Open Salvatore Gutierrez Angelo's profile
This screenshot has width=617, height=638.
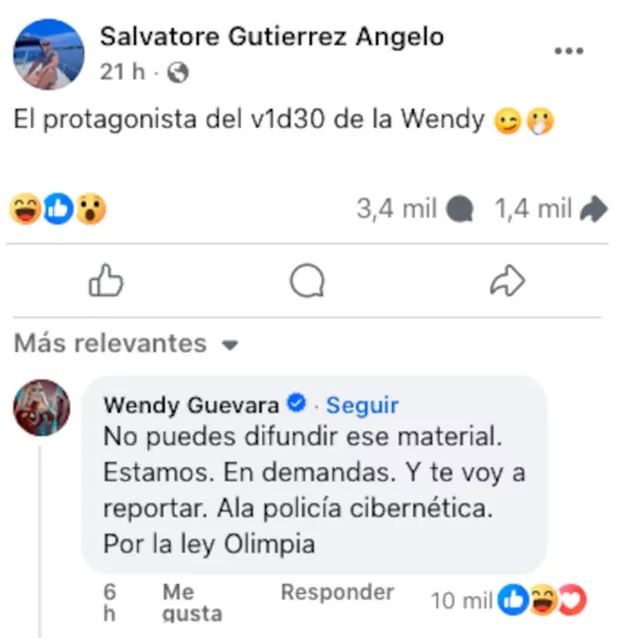(272, 37)
